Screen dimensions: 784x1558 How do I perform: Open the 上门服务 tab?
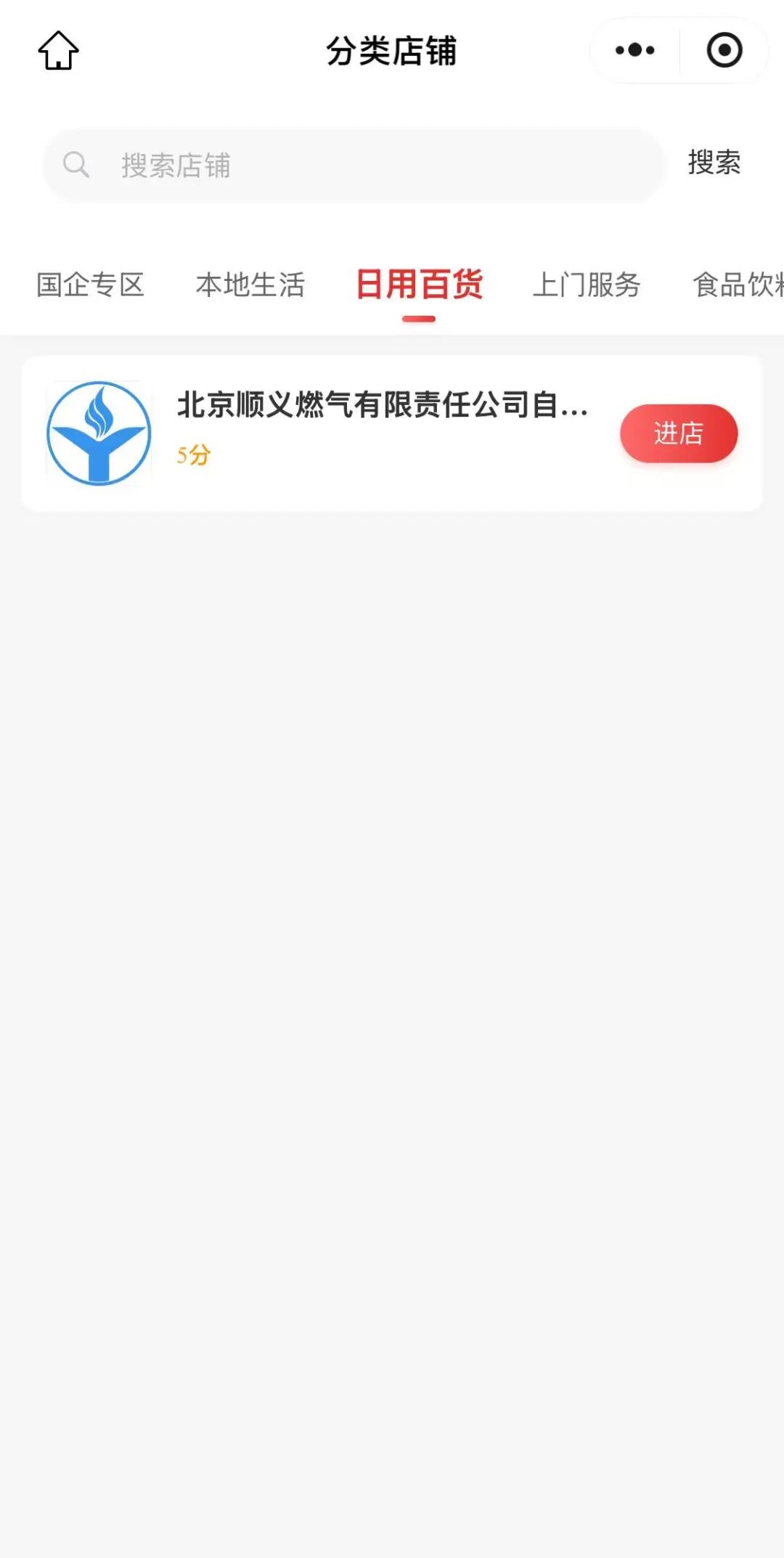[587, 285]
